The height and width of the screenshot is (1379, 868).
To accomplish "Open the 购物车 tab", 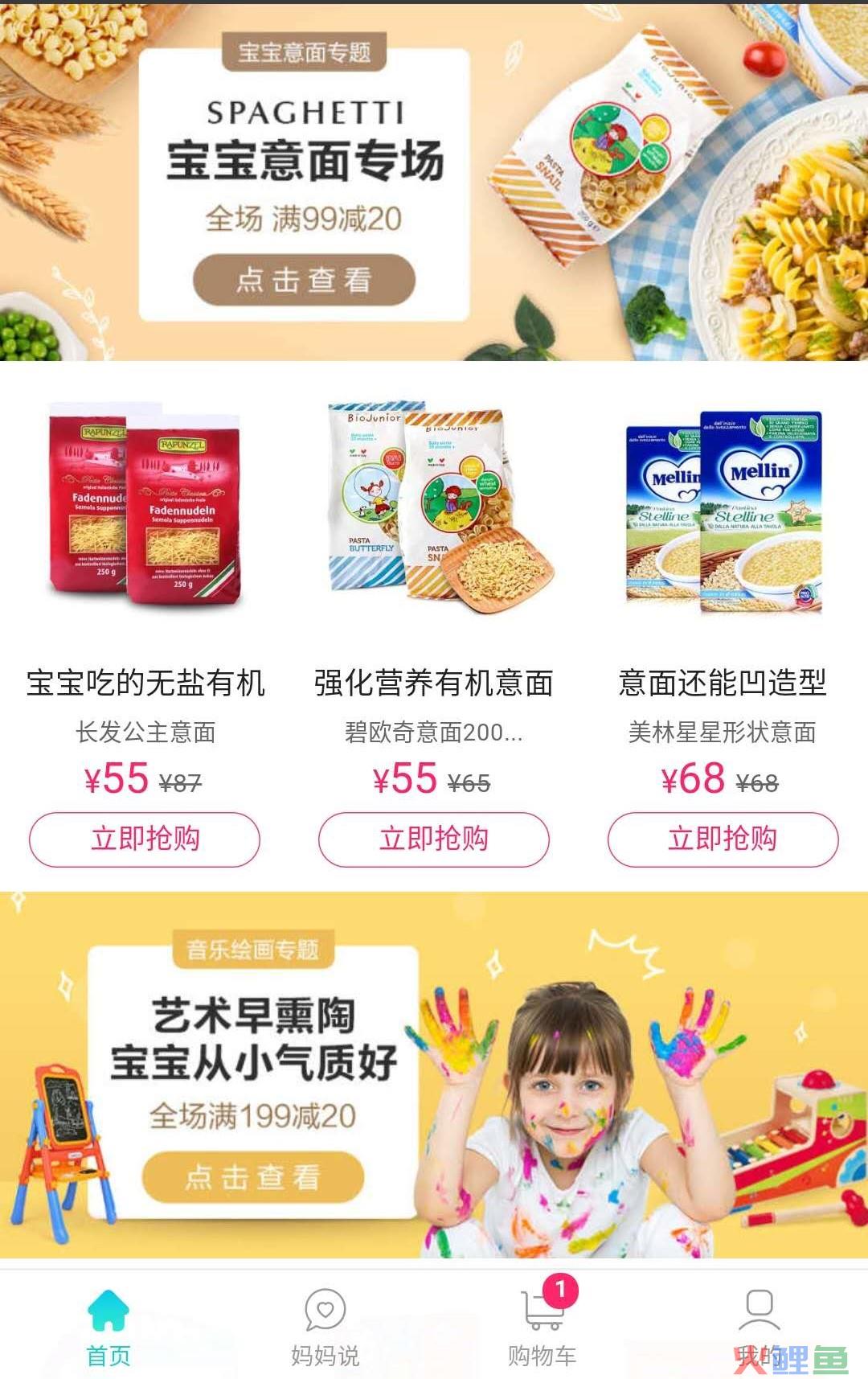I will (542, 1327).
